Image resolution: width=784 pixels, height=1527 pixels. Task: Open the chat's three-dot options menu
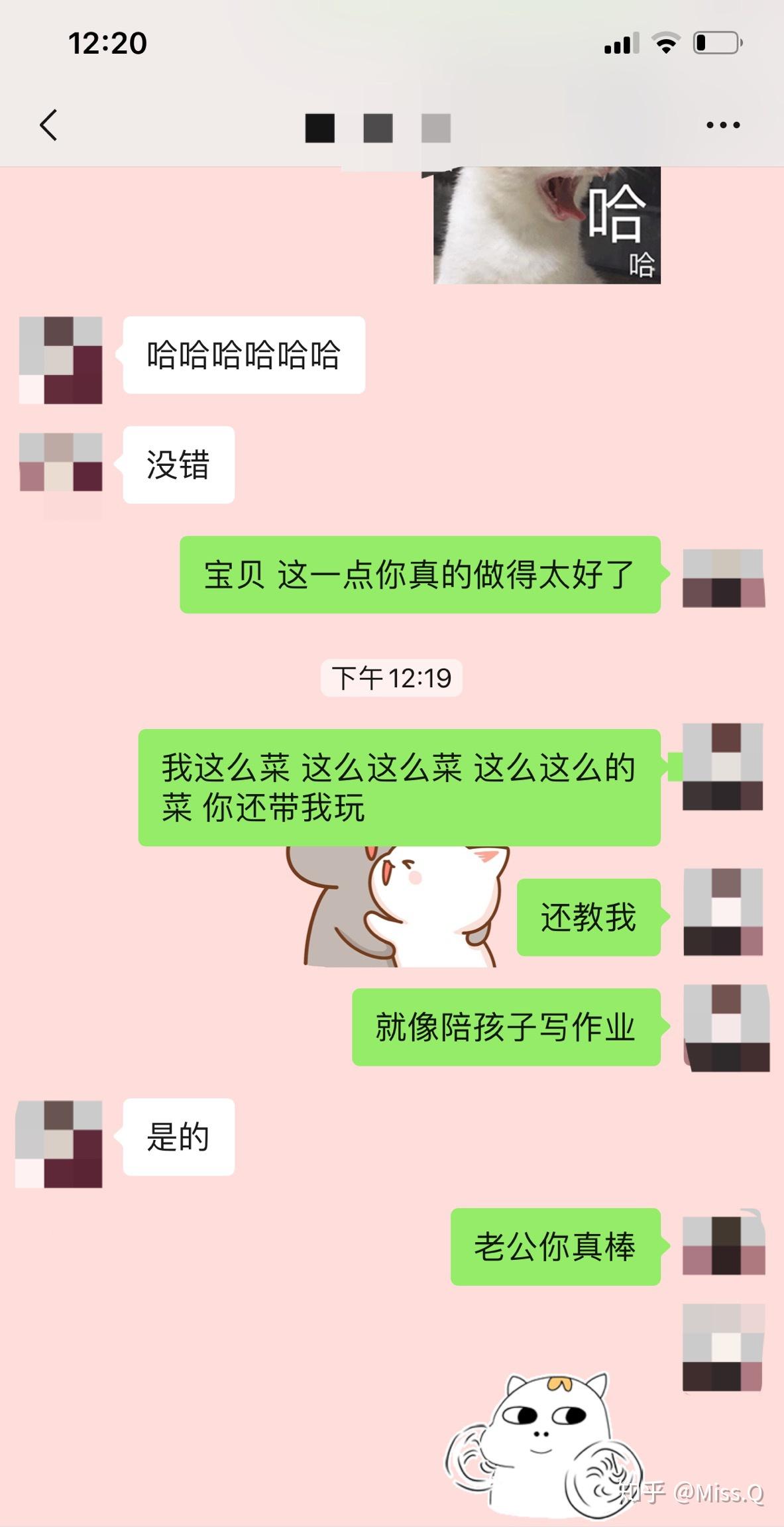[x=722, y=125]
